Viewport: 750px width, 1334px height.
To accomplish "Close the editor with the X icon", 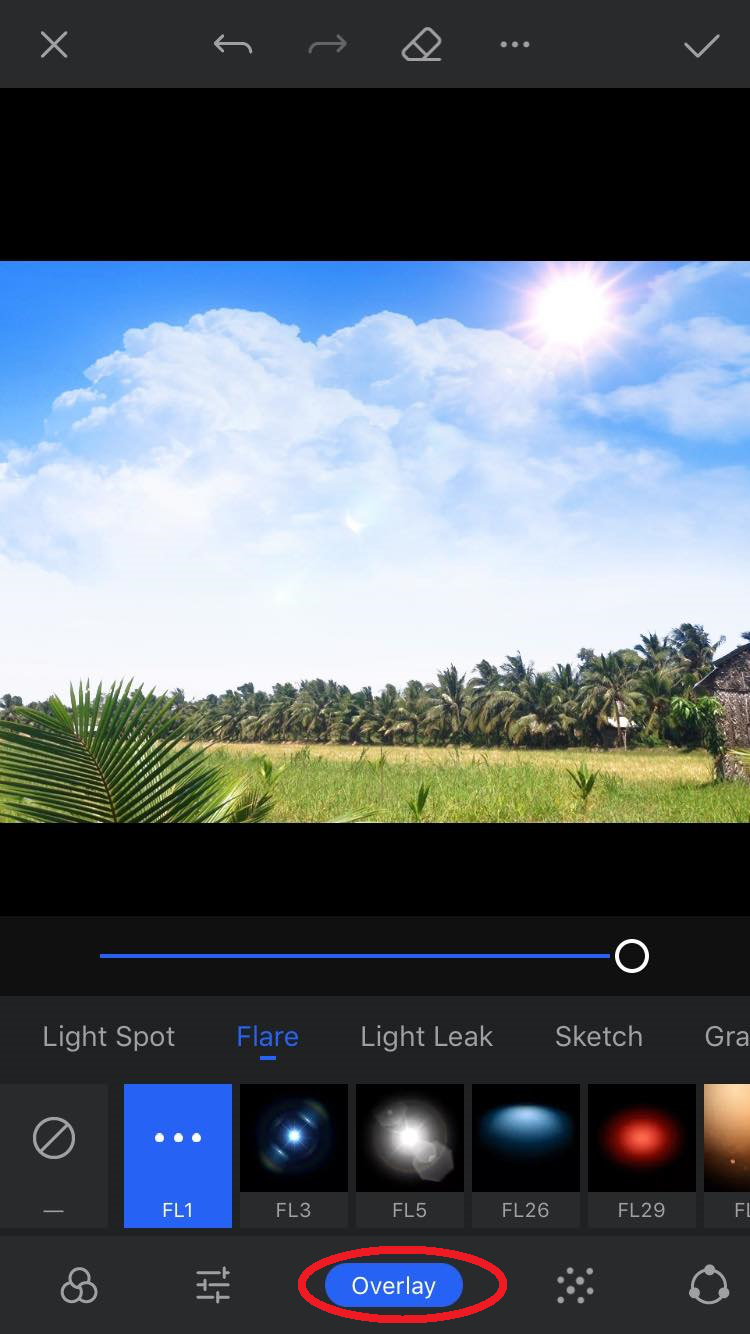I will click(x=54, y=45).
